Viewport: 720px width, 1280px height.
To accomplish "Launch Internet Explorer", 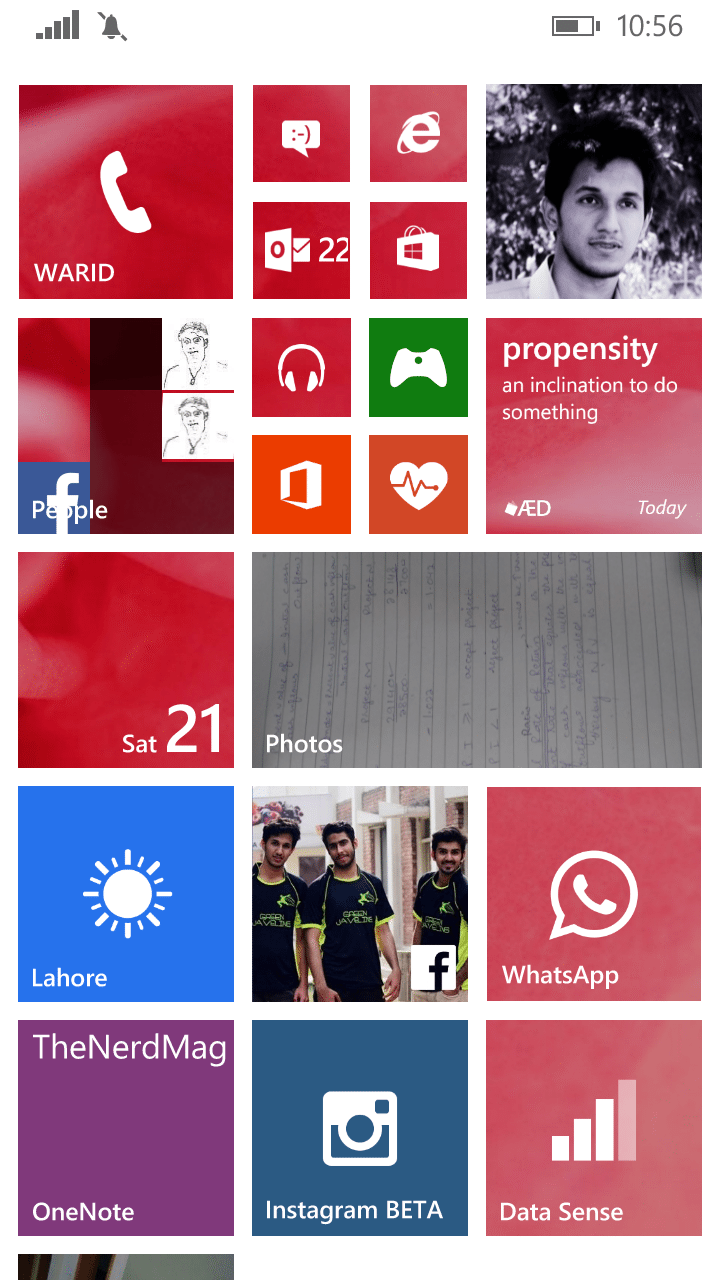I will (418, 134).
